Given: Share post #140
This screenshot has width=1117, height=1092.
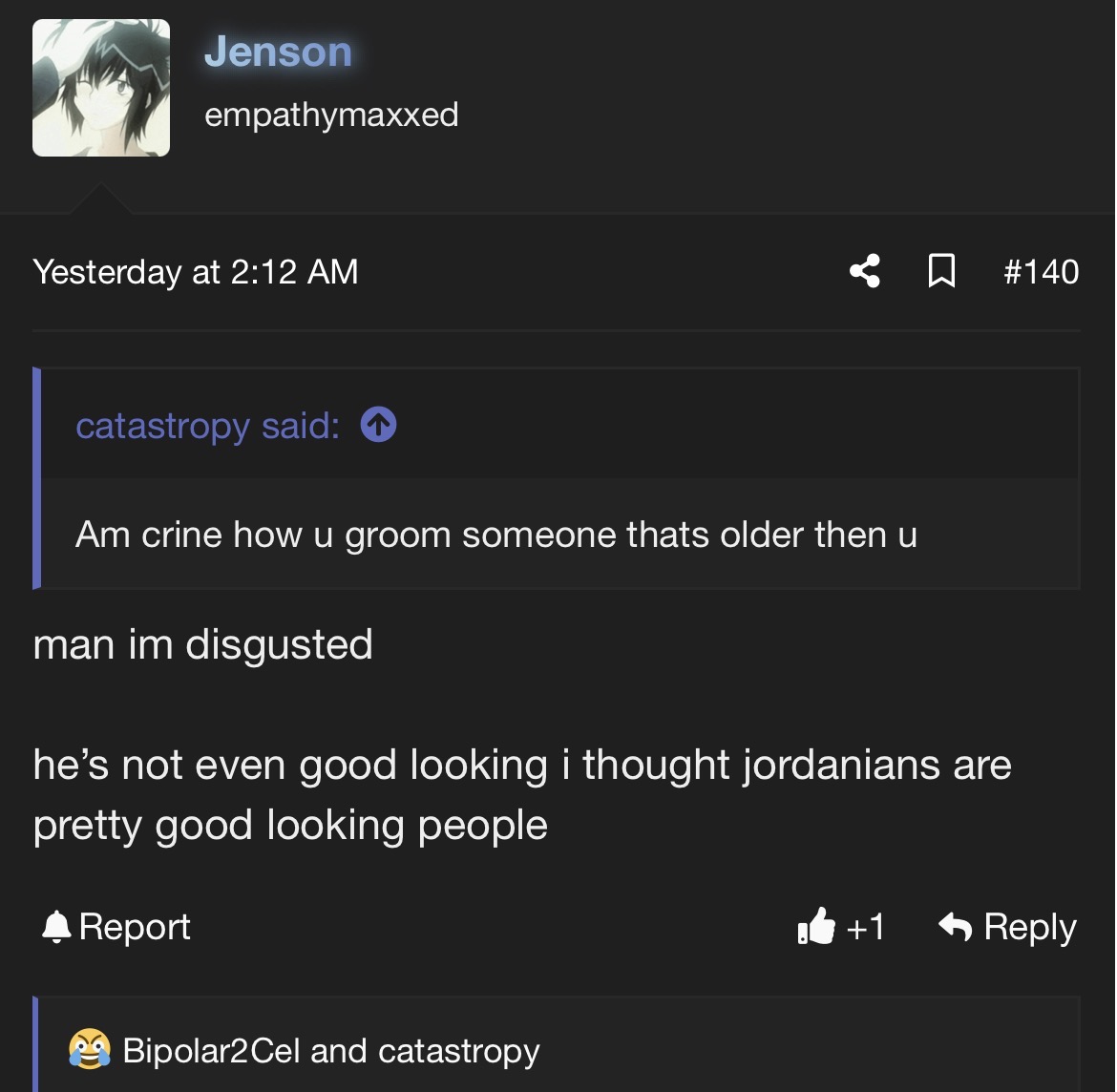Looking at the screenshot, I should click(865, 271).
